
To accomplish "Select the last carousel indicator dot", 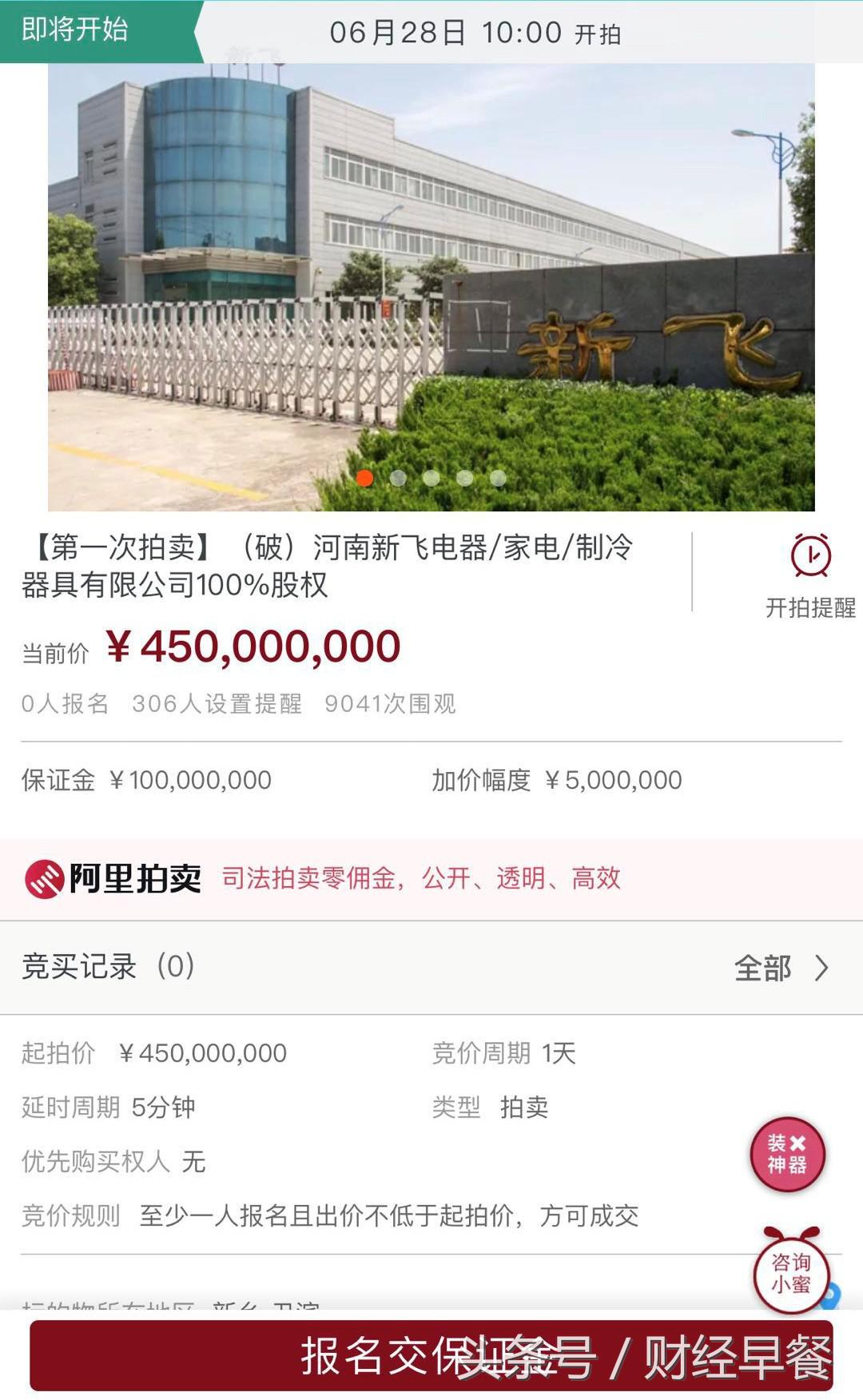I will pyautogui.click(x=499, y=477).
